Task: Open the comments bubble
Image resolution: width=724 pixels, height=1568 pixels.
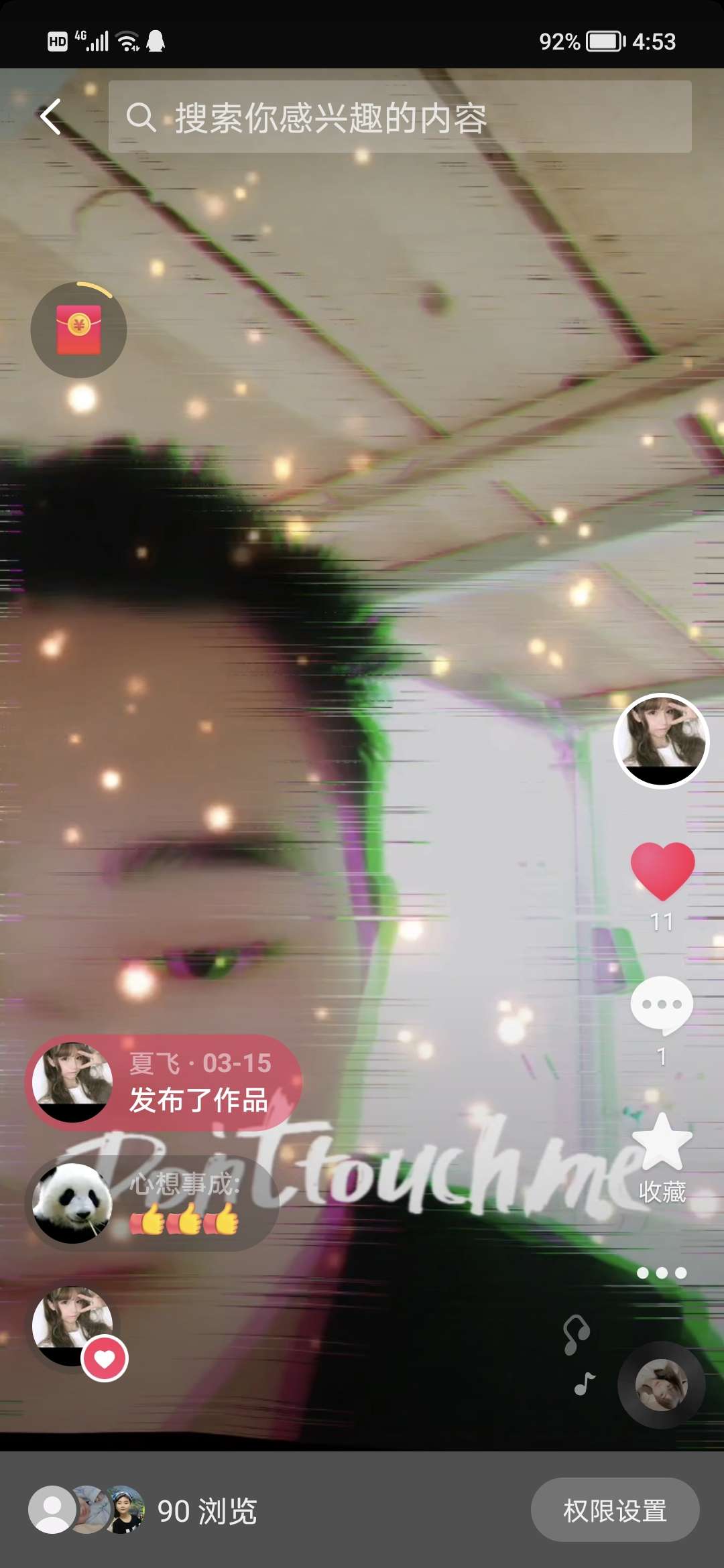Action: 662,1006
